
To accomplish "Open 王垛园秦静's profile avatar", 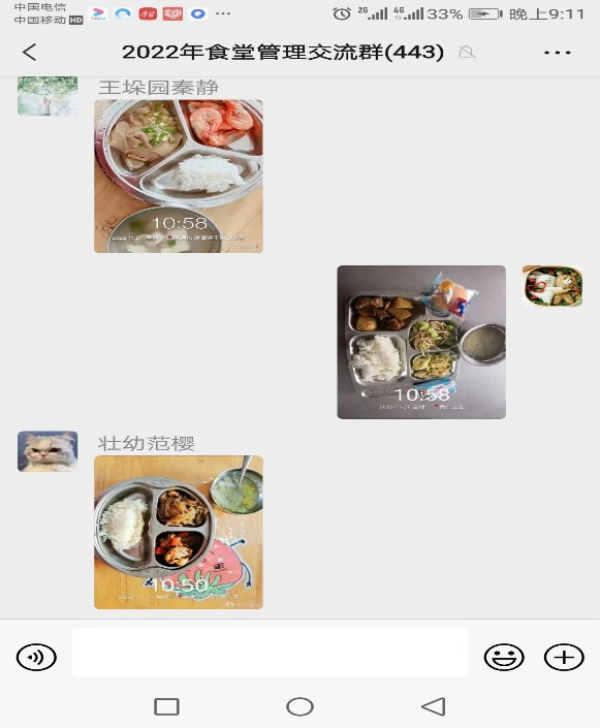I will (x=47, y=96).
